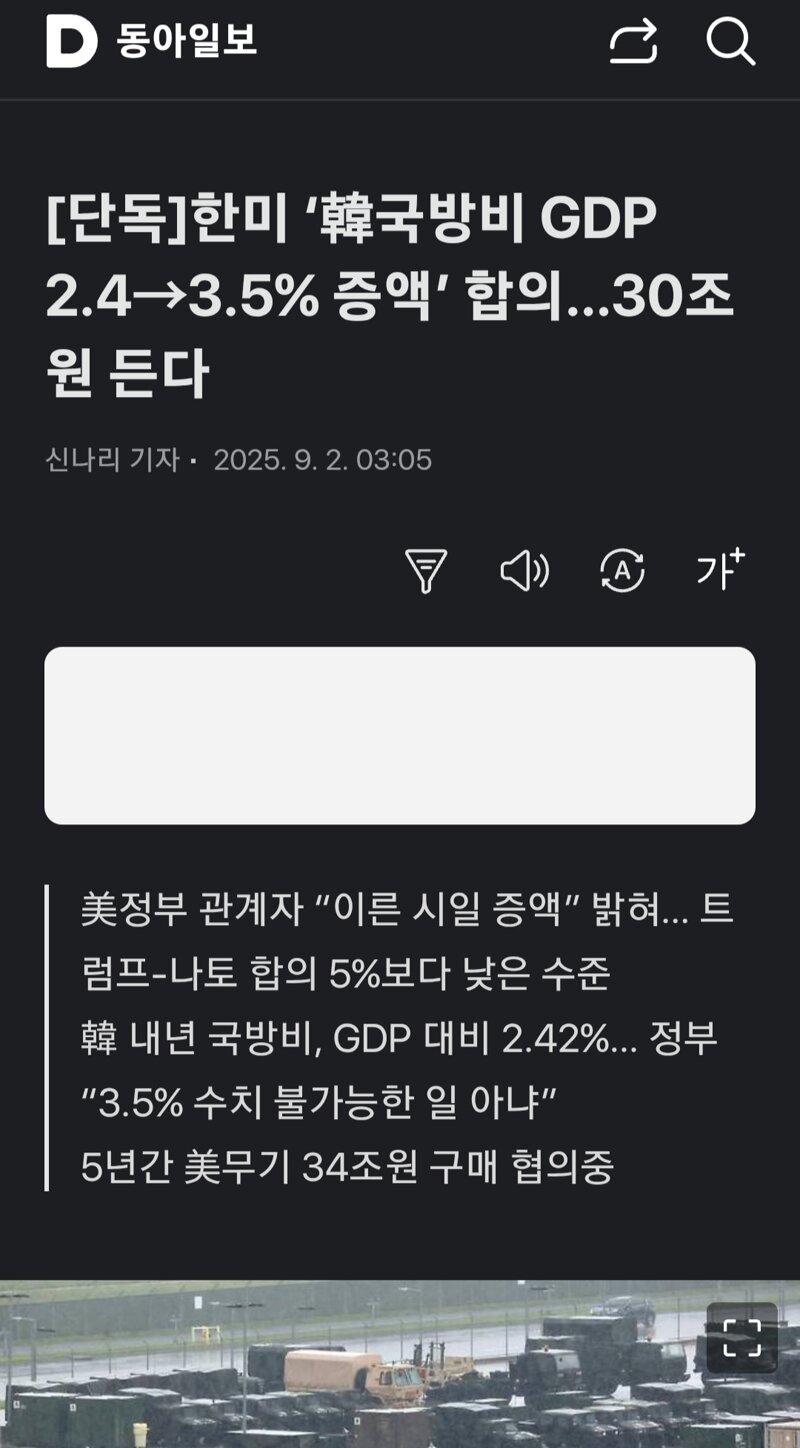
Task: Open the 동아일보 home logo
Action: [150, 41]
